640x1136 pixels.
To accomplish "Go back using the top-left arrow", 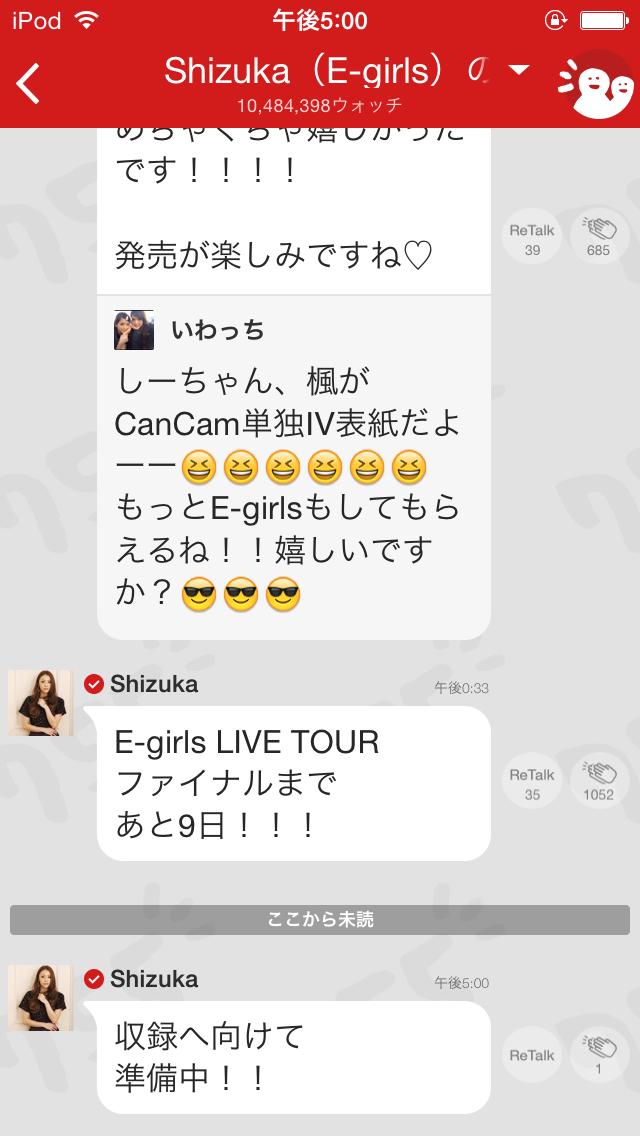I will click(x=29, y=83).
